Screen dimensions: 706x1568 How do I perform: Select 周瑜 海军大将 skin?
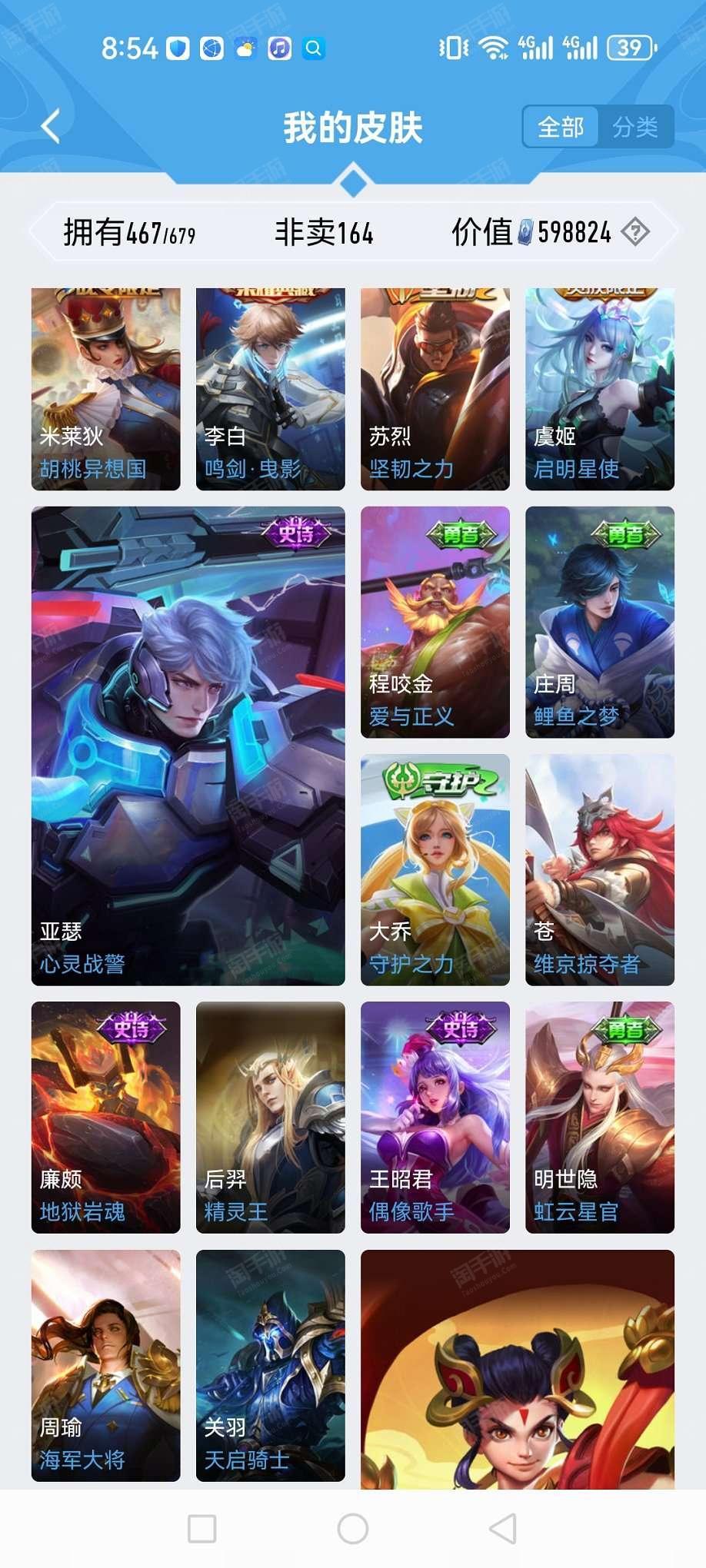(106, 1365)
